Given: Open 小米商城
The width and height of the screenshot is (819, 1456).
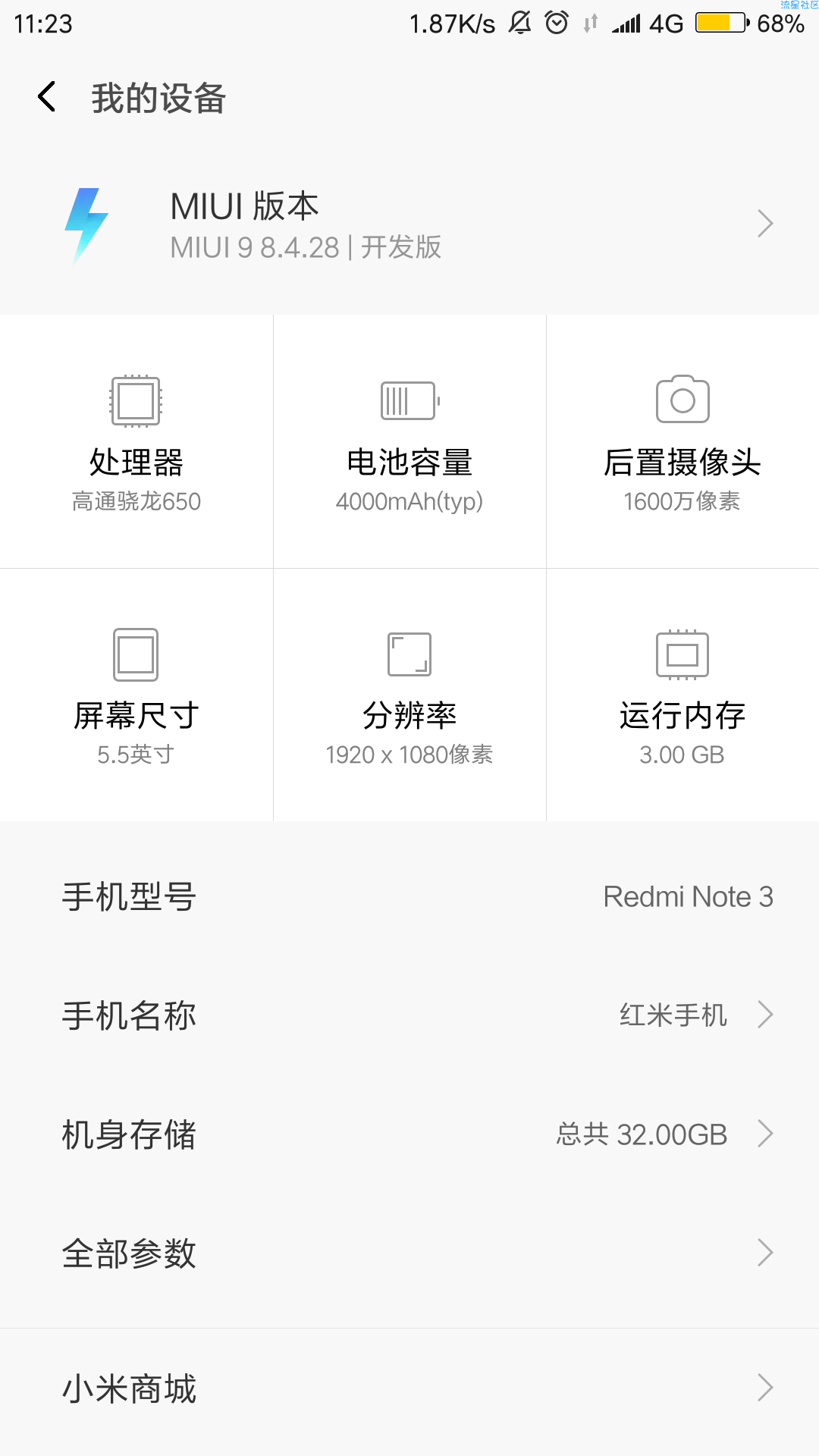Looking at the screenshot, I should coord(409,1388).
